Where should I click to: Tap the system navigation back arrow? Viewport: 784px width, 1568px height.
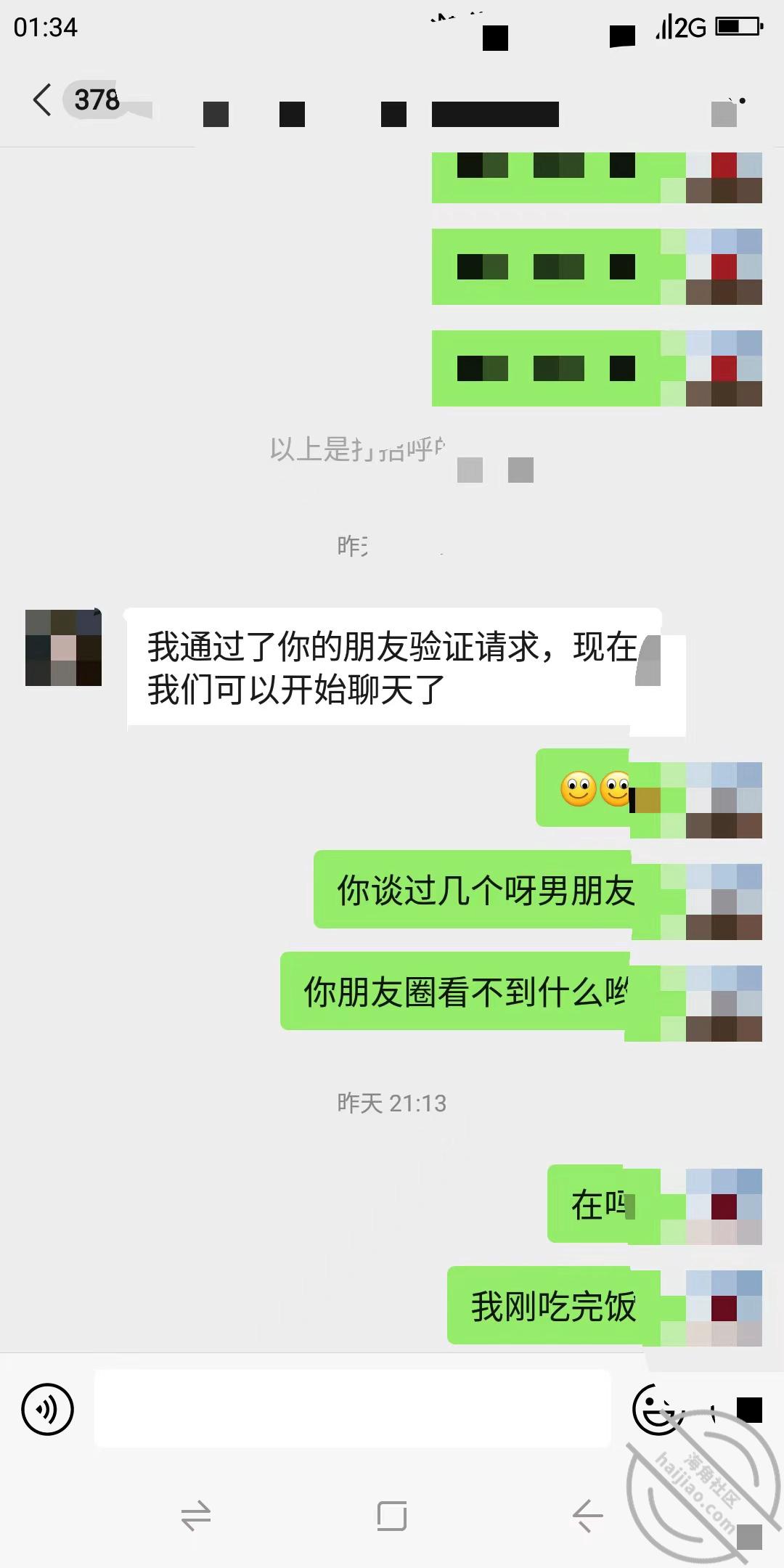(587, 1516)
